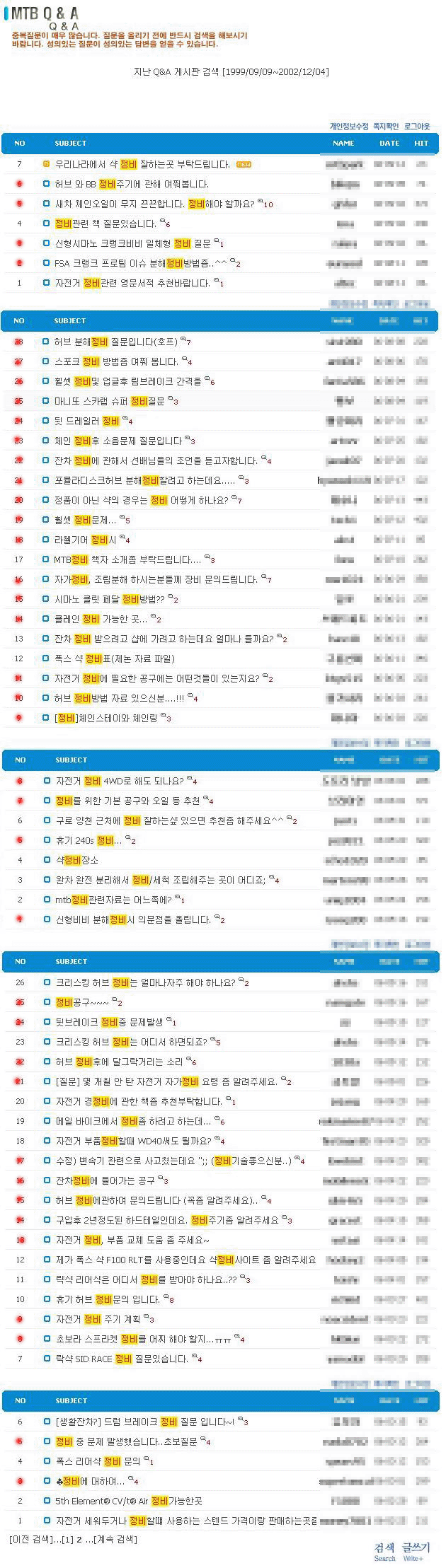Image resolution: width=446 pixels, height=1568 pixels.
Task: Open post 폭스 샥 정비표(제논 자료 파일)
Action: point(115,658)
